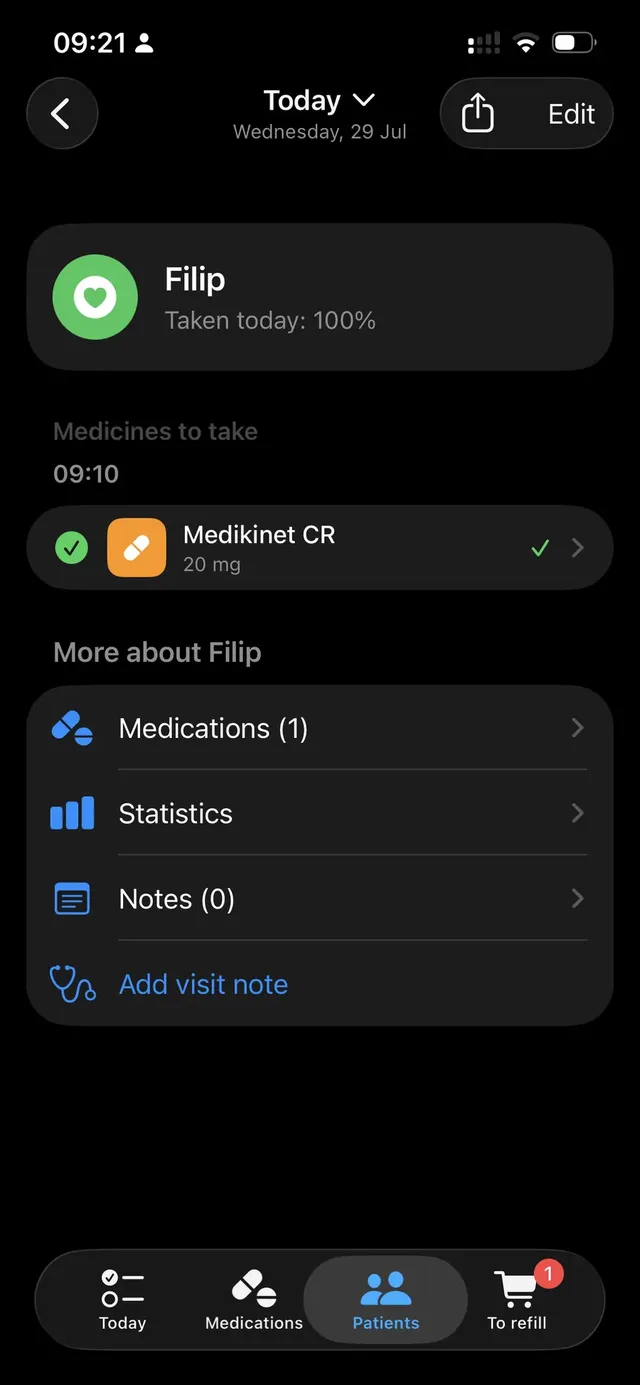Image resolution: width=640 pixels, height=1385 pixels.
Task: Open Medikinet CR 20 mg details
Action: (x=320, y=548)
